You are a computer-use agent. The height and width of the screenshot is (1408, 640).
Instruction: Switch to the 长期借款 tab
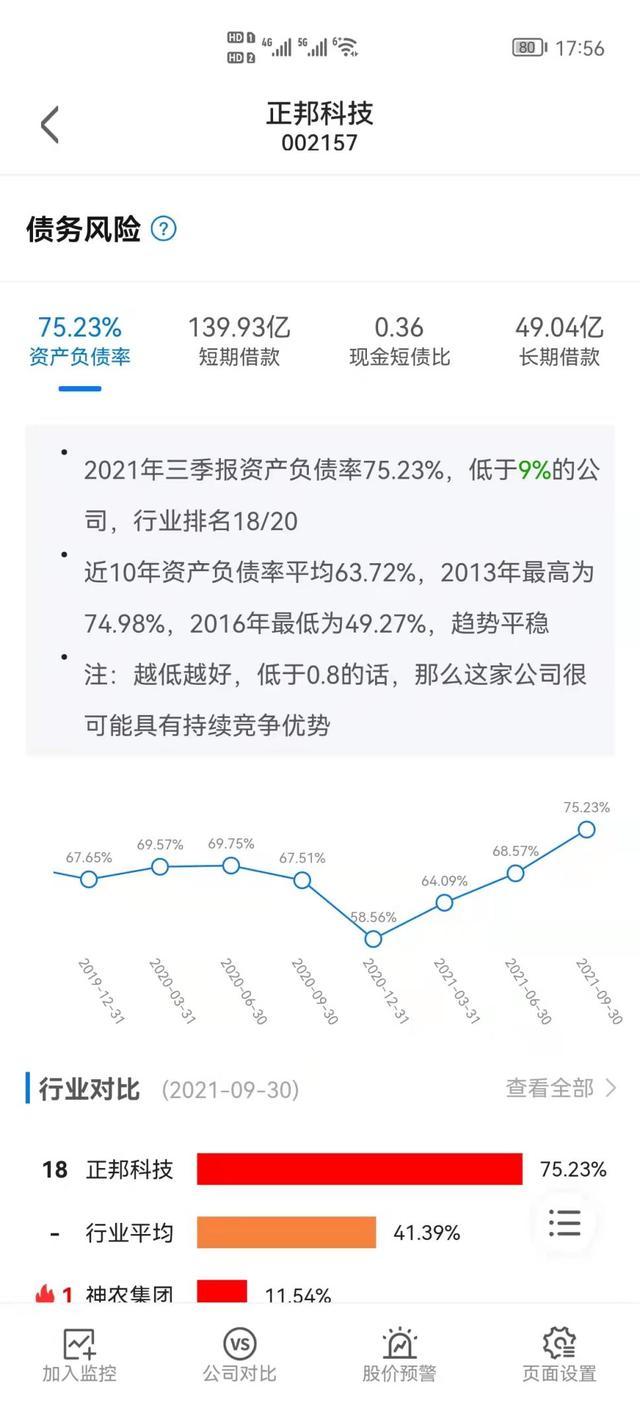pyautogui.click(x=559, y=341)
